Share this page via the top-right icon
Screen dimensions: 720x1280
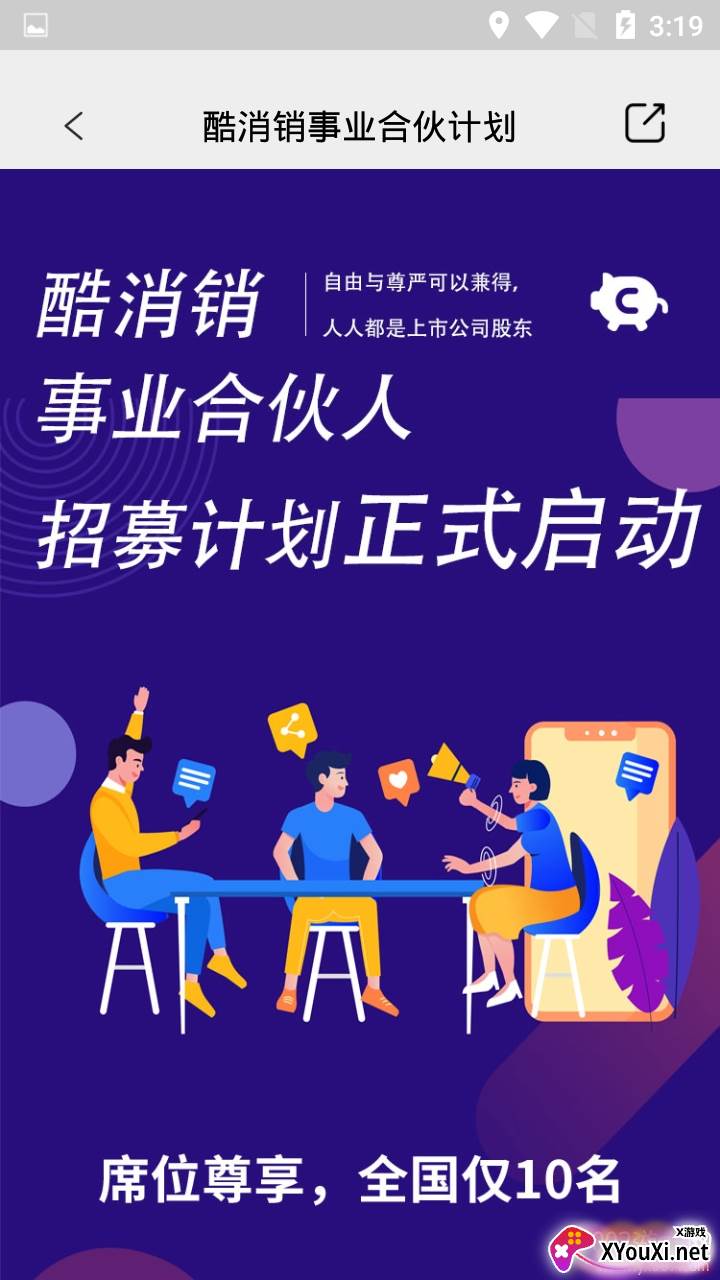[645, 123]
